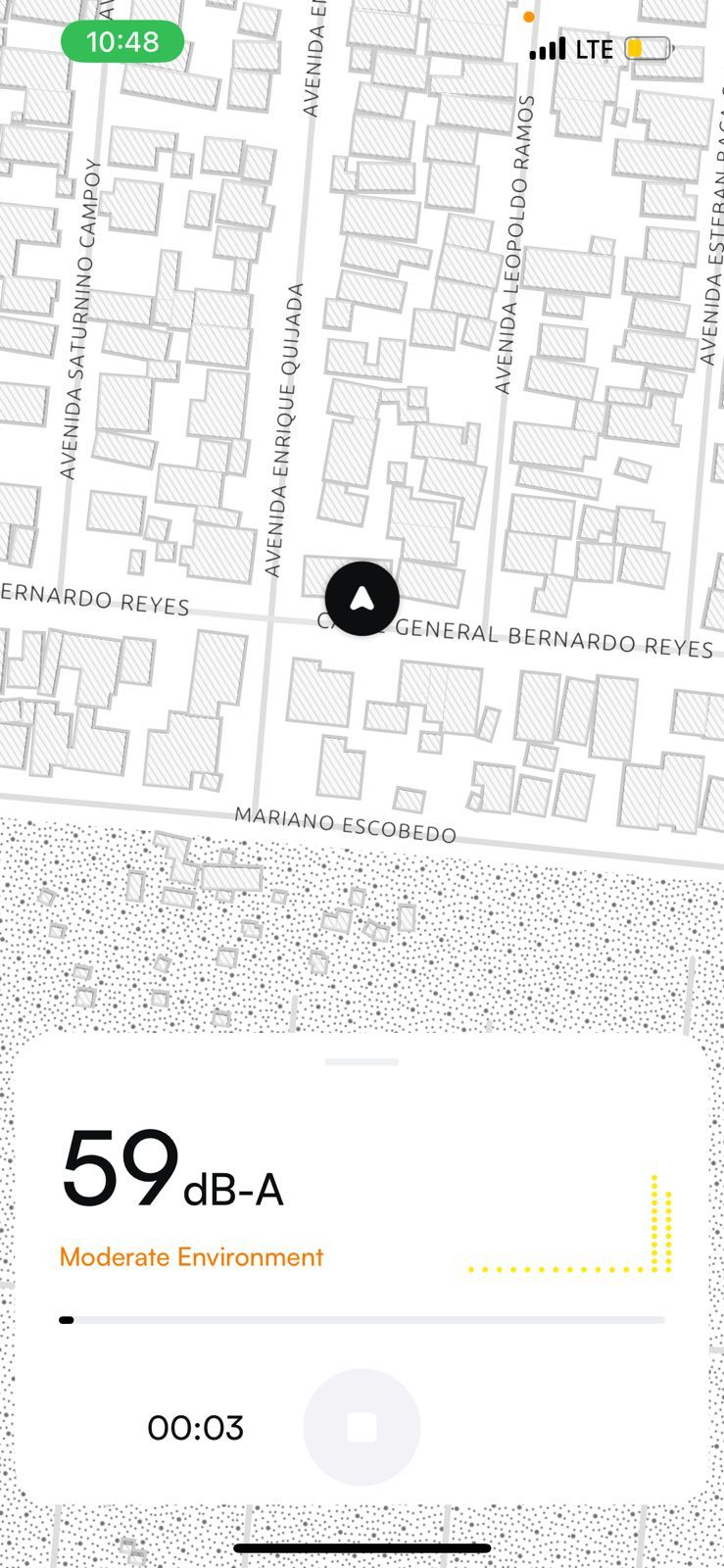Screen dimensions: 724x1568
Task: Stop the sound level recording
Action: coord(362,1427)
